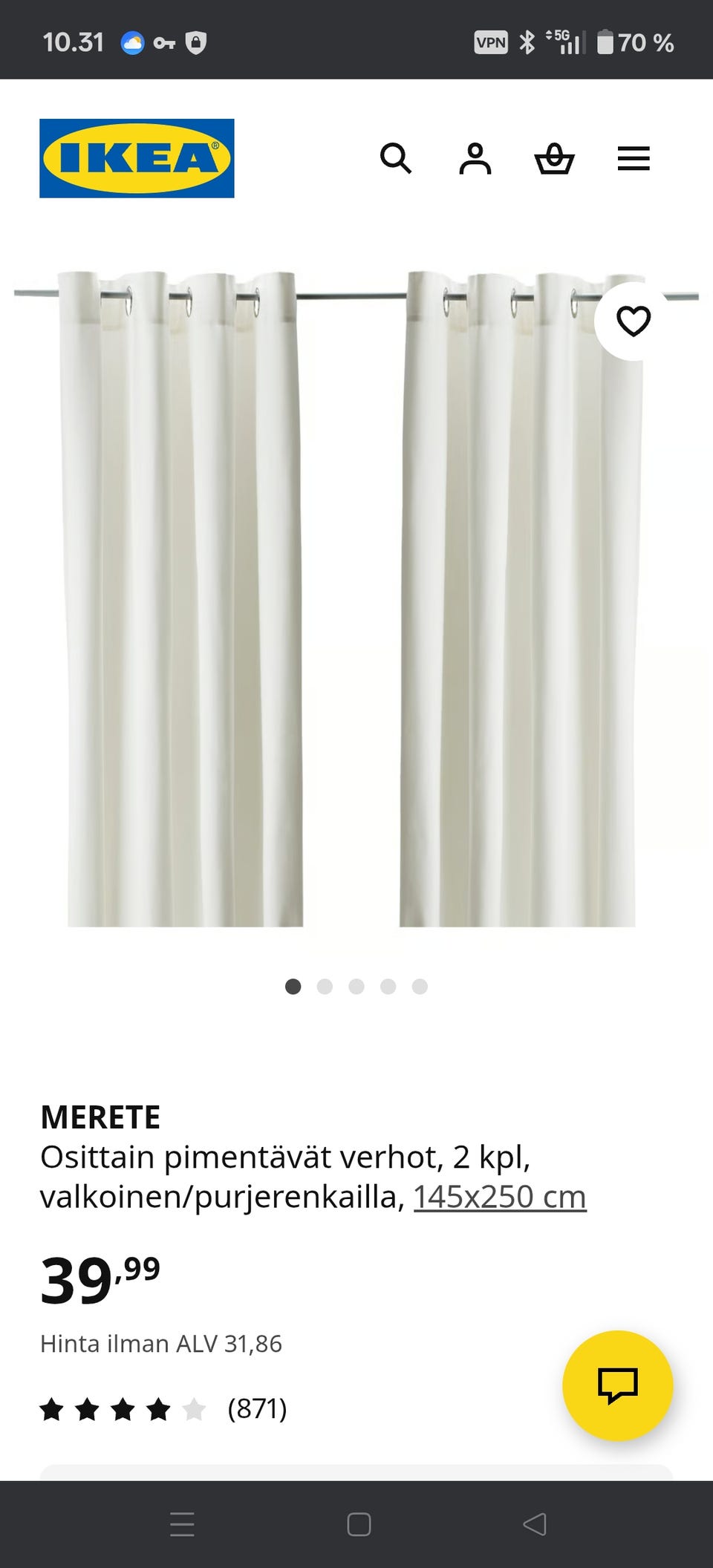Add MERETE curtains to favourites

click(x=634, y=321)
